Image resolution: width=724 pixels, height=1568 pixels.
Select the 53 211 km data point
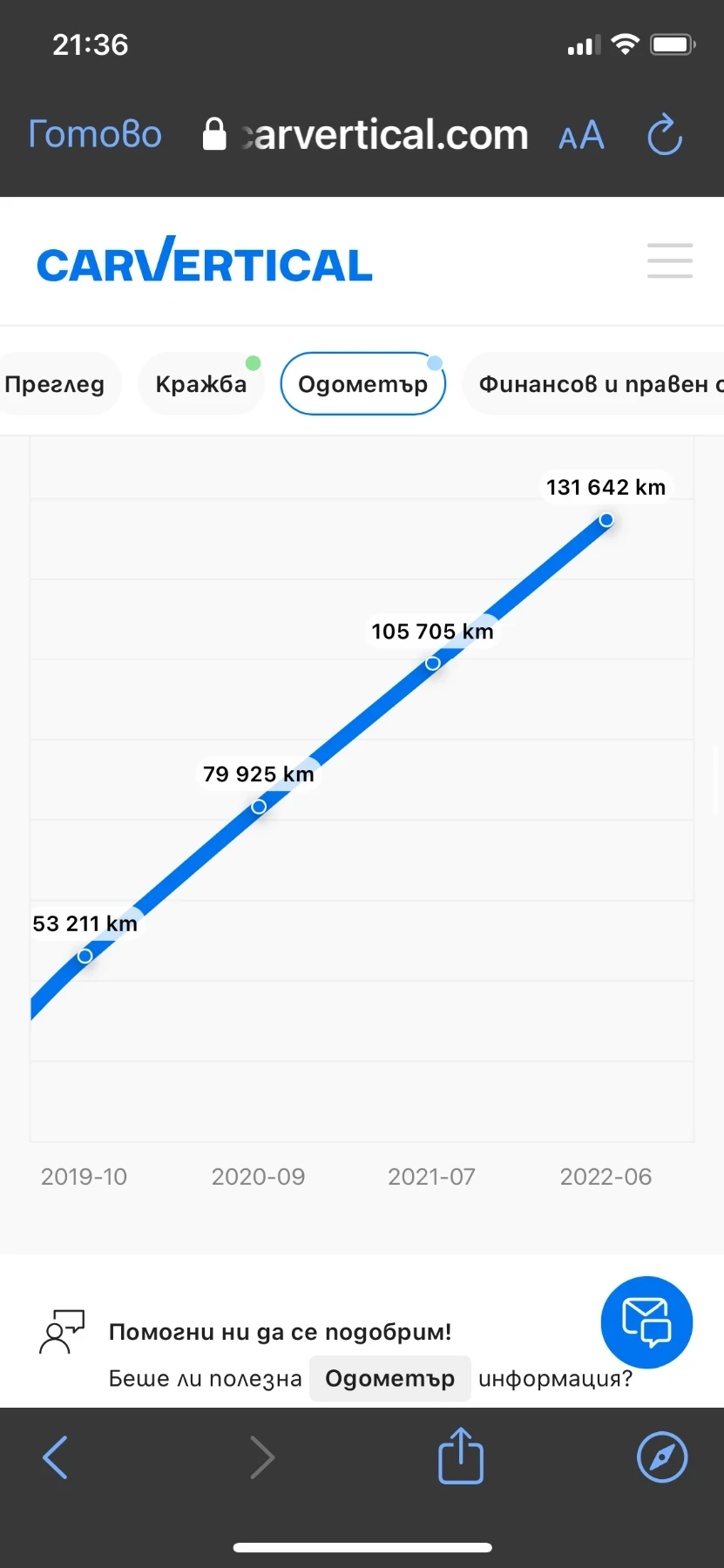85,956
